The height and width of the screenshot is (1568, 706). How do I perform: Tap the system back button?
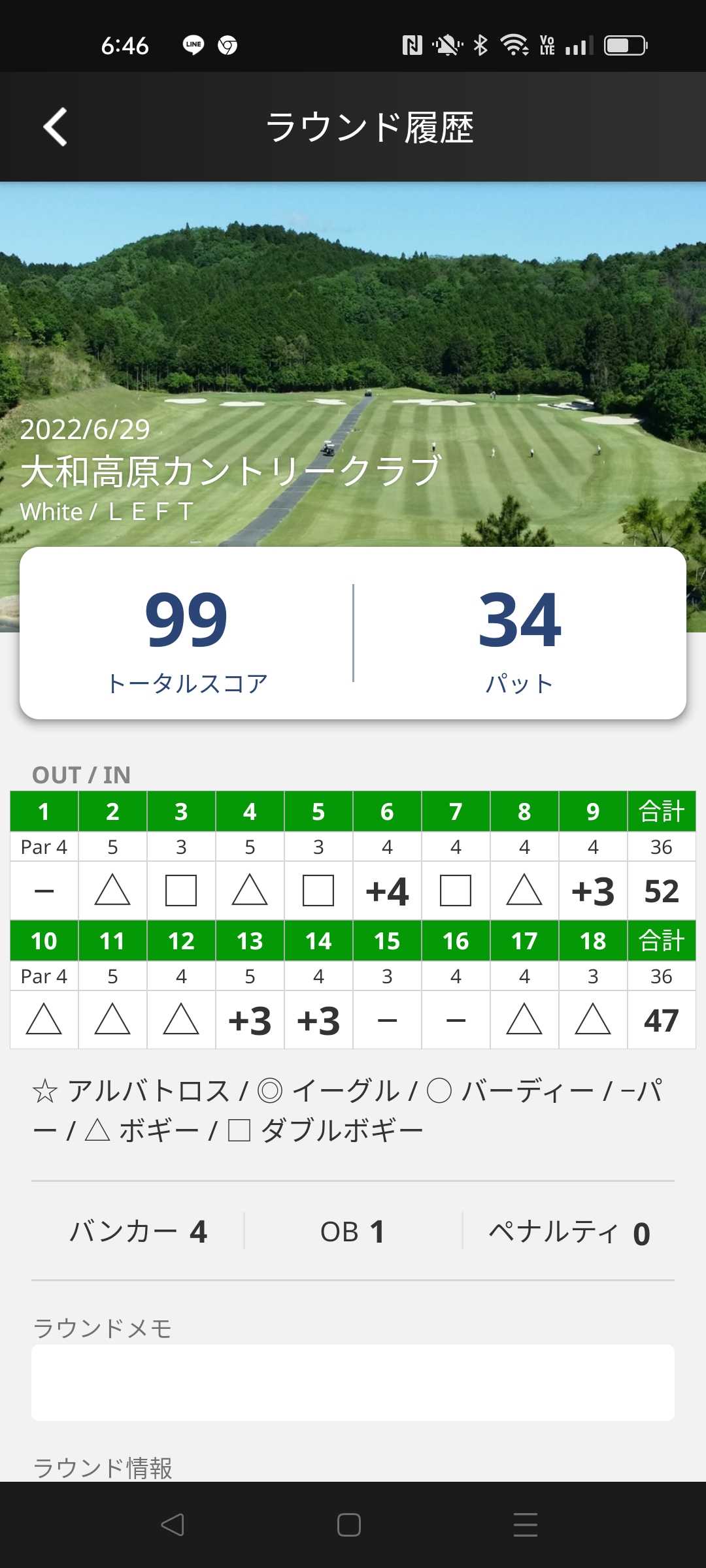173,1525
